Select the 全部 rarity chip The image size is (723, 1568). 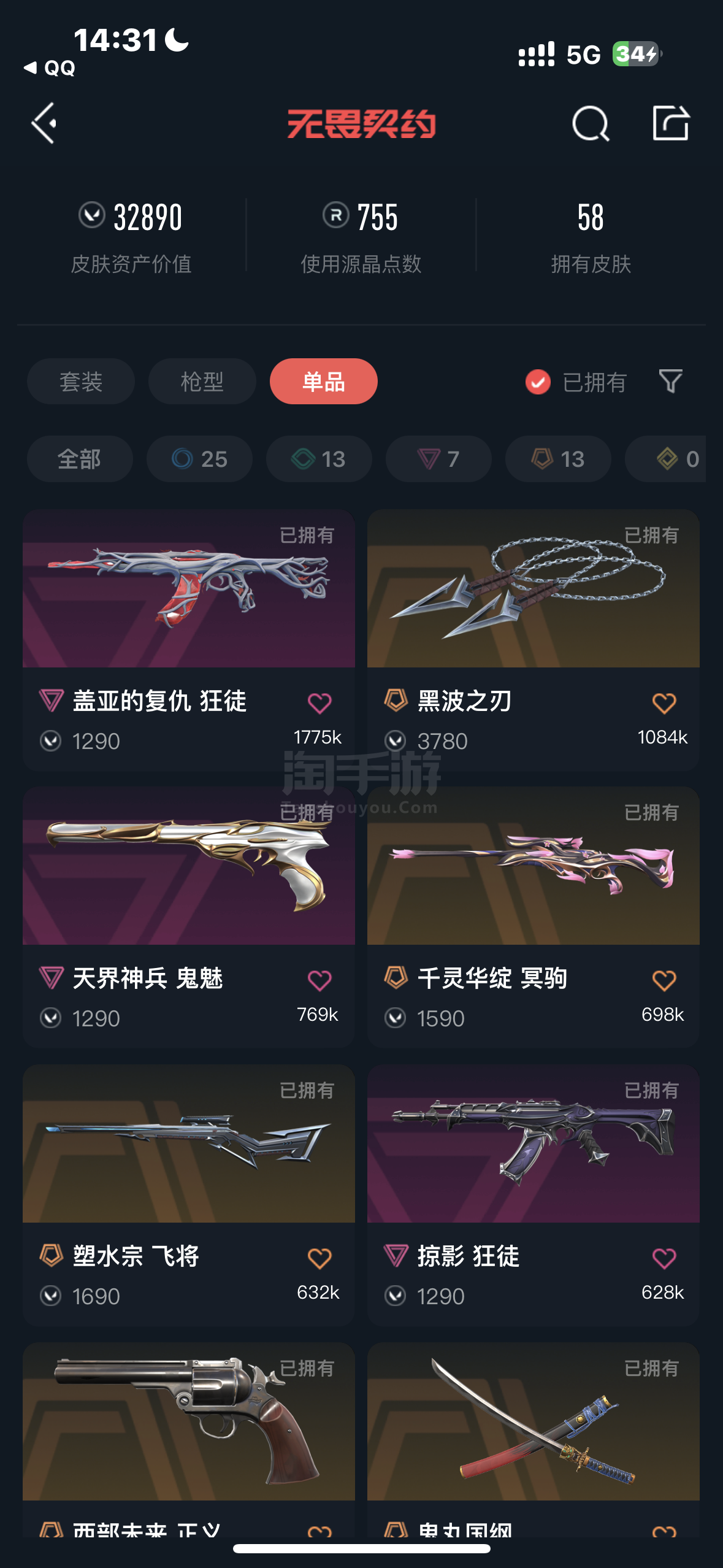[80, 459]
